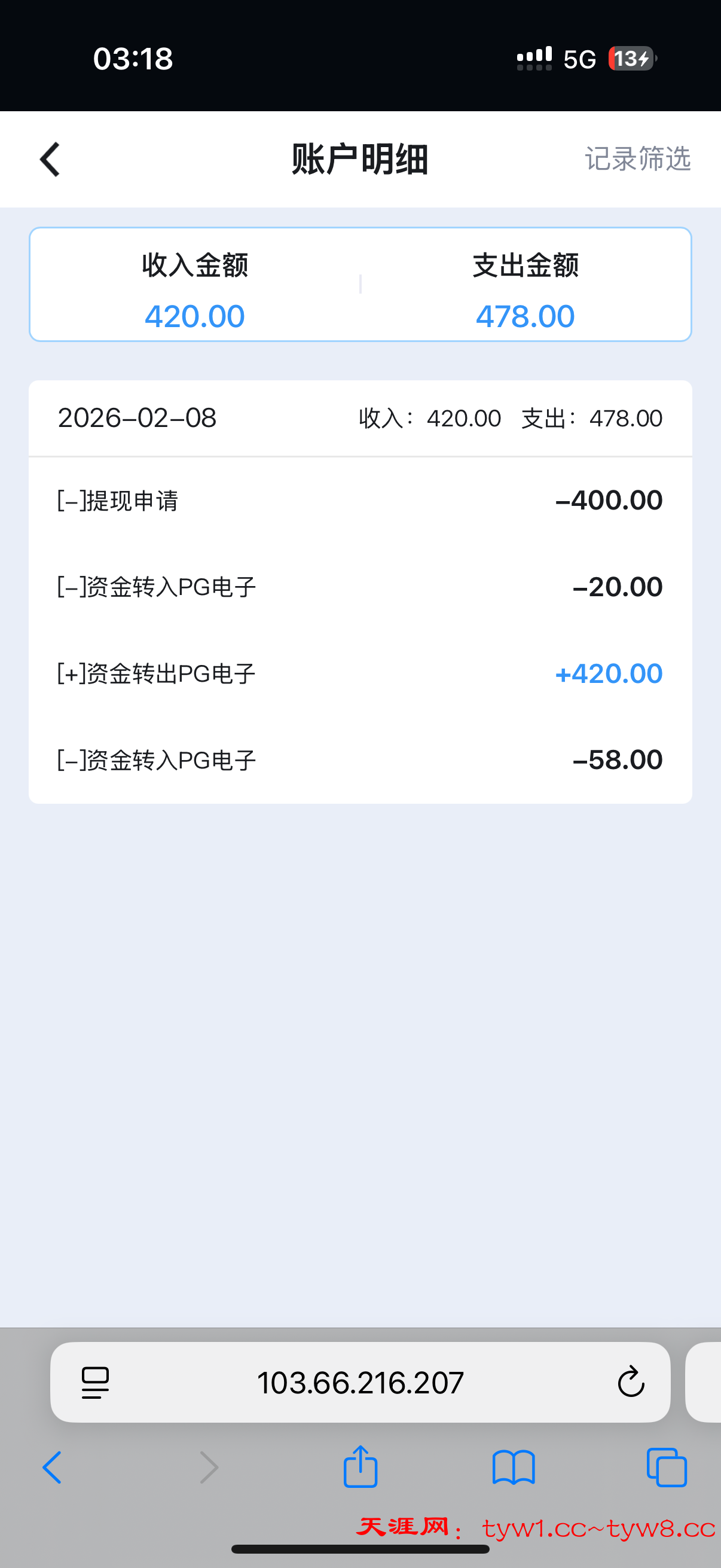Tap the 2026-02-08 date header row
Viewport: 721px width, 1568px height.
[x=360, y=417]
